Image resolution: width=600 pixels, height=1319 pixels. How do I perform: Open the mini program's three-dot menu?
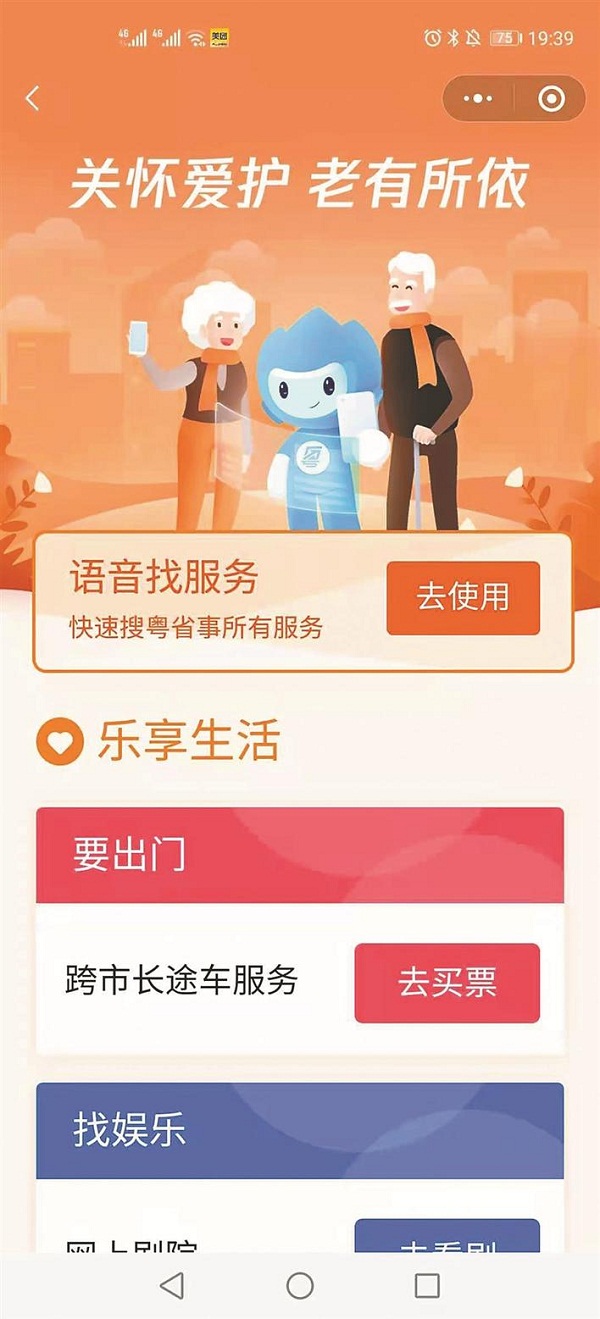coord(478,99)
